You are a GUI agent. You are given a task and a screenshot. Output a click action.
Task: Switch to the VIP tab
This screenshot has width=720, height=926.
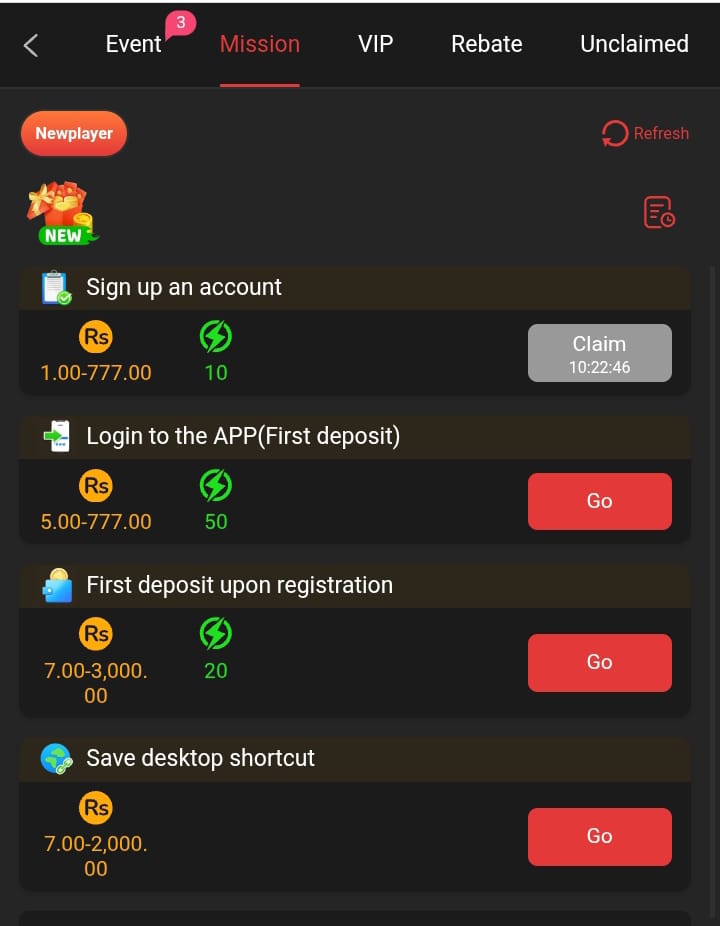(x=375, y=44)
